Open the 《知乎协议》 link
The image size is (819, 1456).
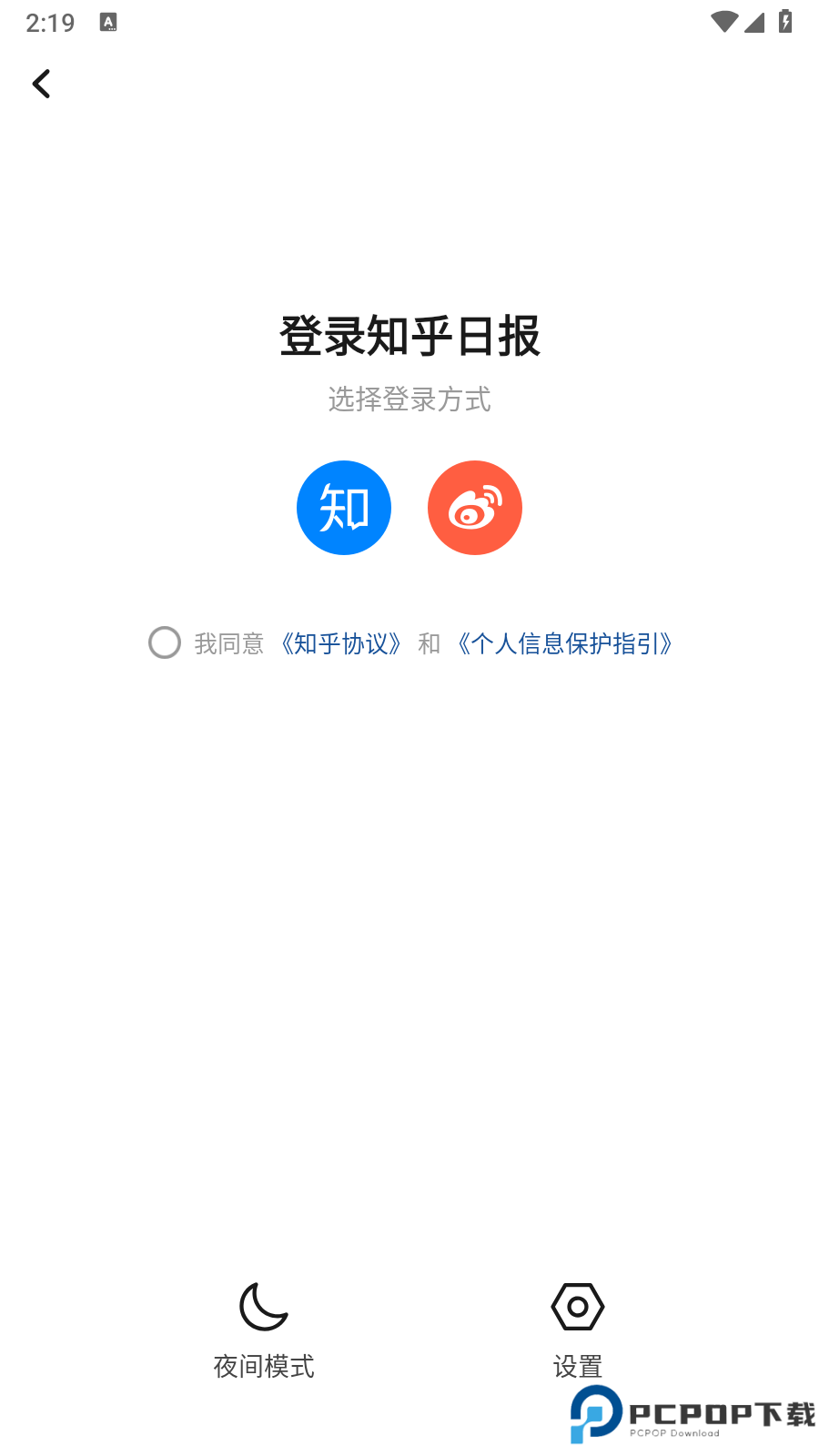(343, 643)
